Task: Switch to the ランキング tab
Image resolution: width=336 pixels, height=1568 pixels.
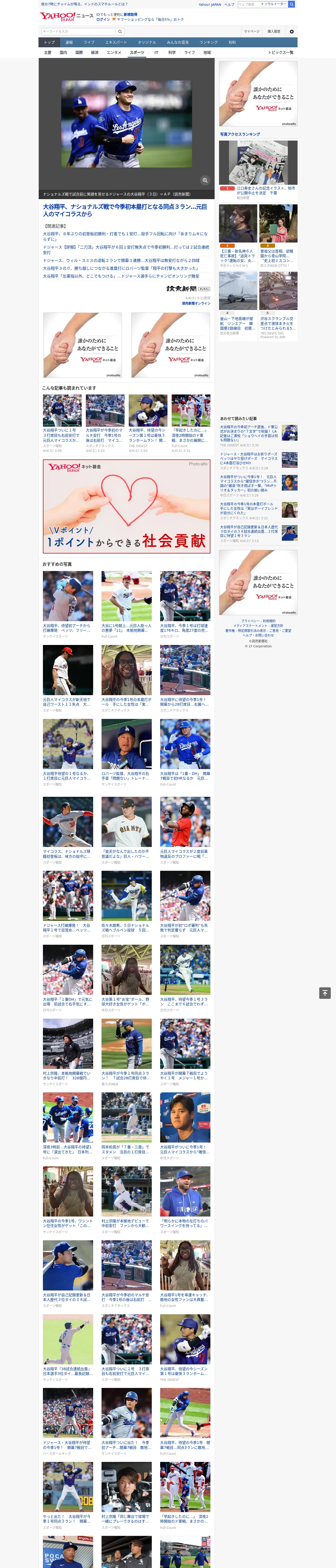Action: click(209, 43)
